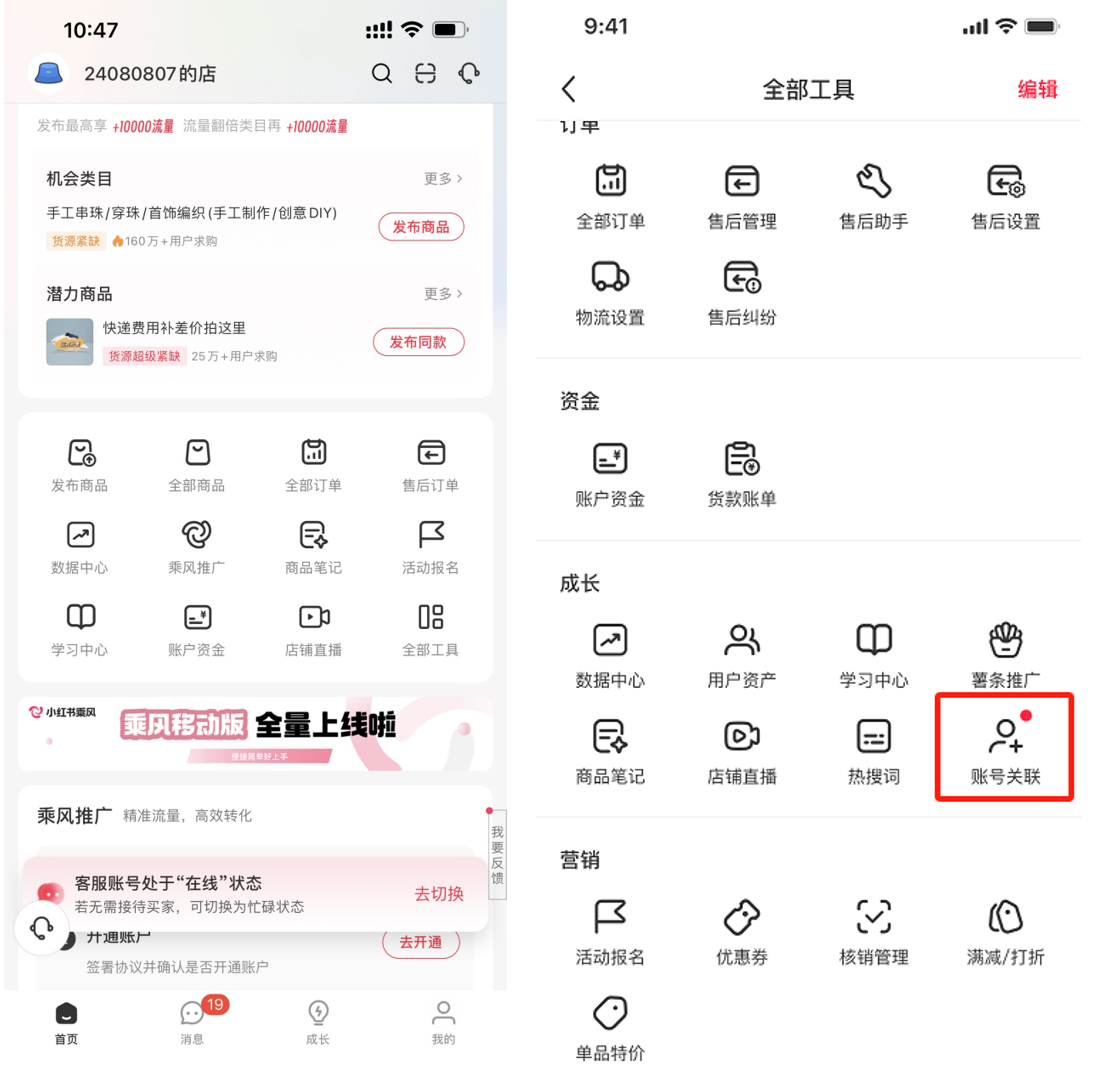
Task: Open the customer service headset in the header
Action: click(x=470, y=74)
